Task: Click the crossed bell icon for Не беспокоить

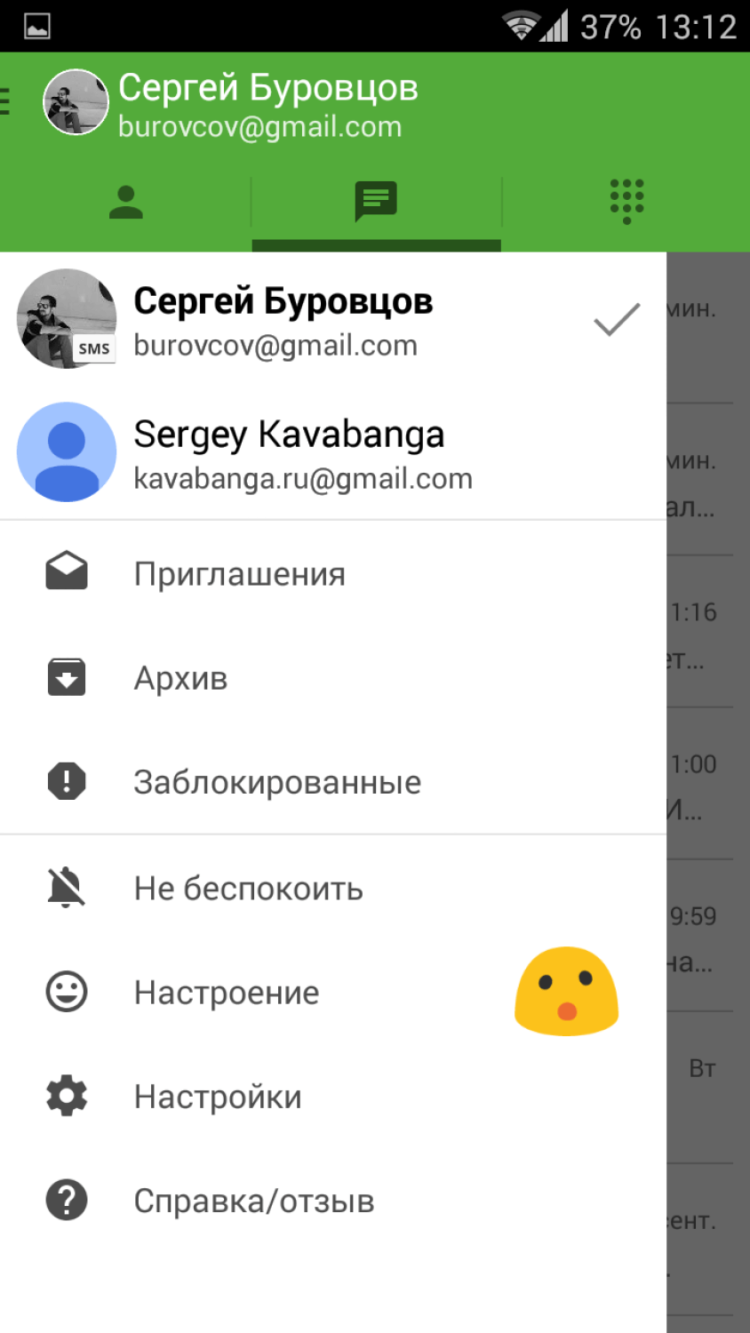Action: pos(66,886)
